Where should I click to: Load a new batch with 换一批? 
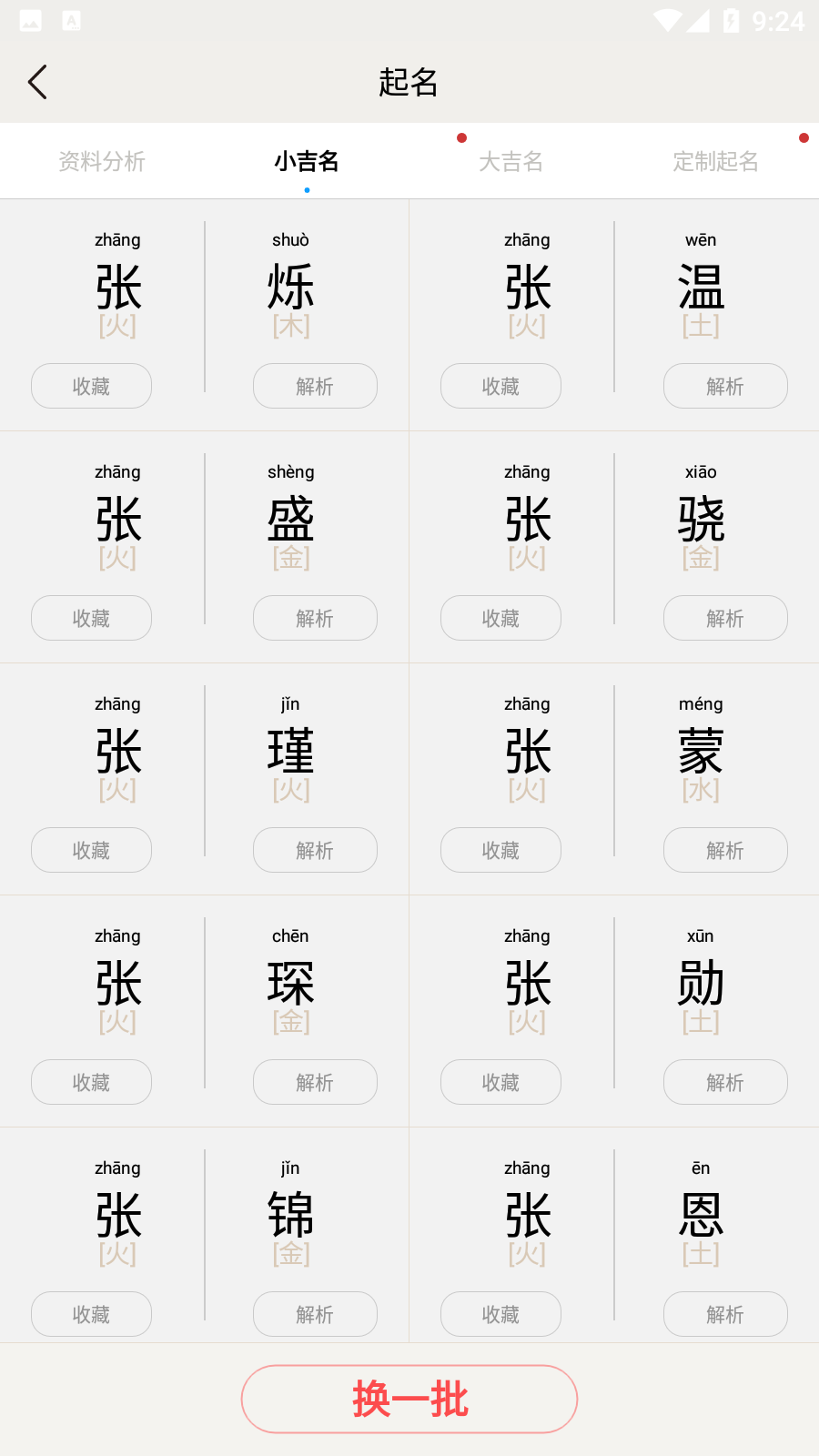pos(409,1399)
